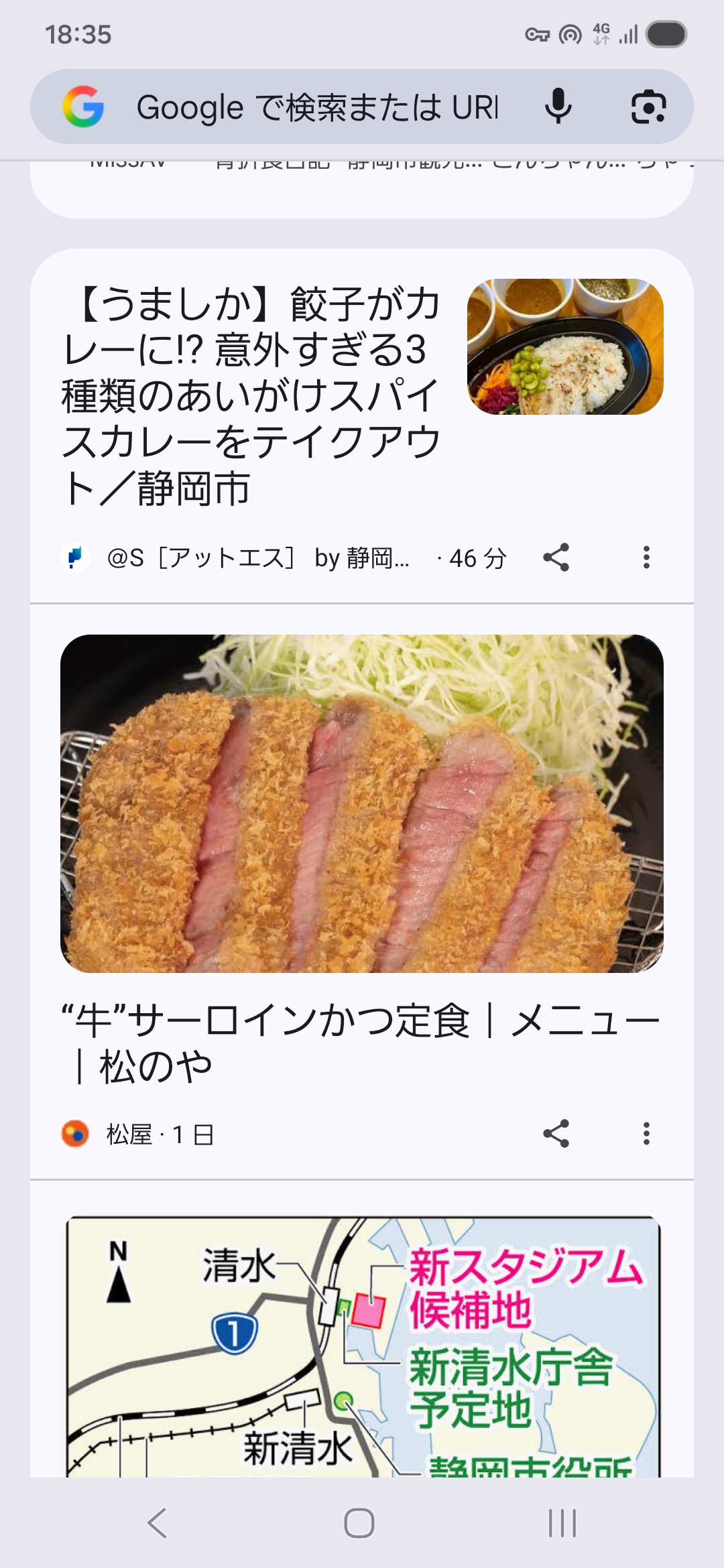
Task: Open the 新スタジアム候補地 map article
Action: (x=362, y=1347)
